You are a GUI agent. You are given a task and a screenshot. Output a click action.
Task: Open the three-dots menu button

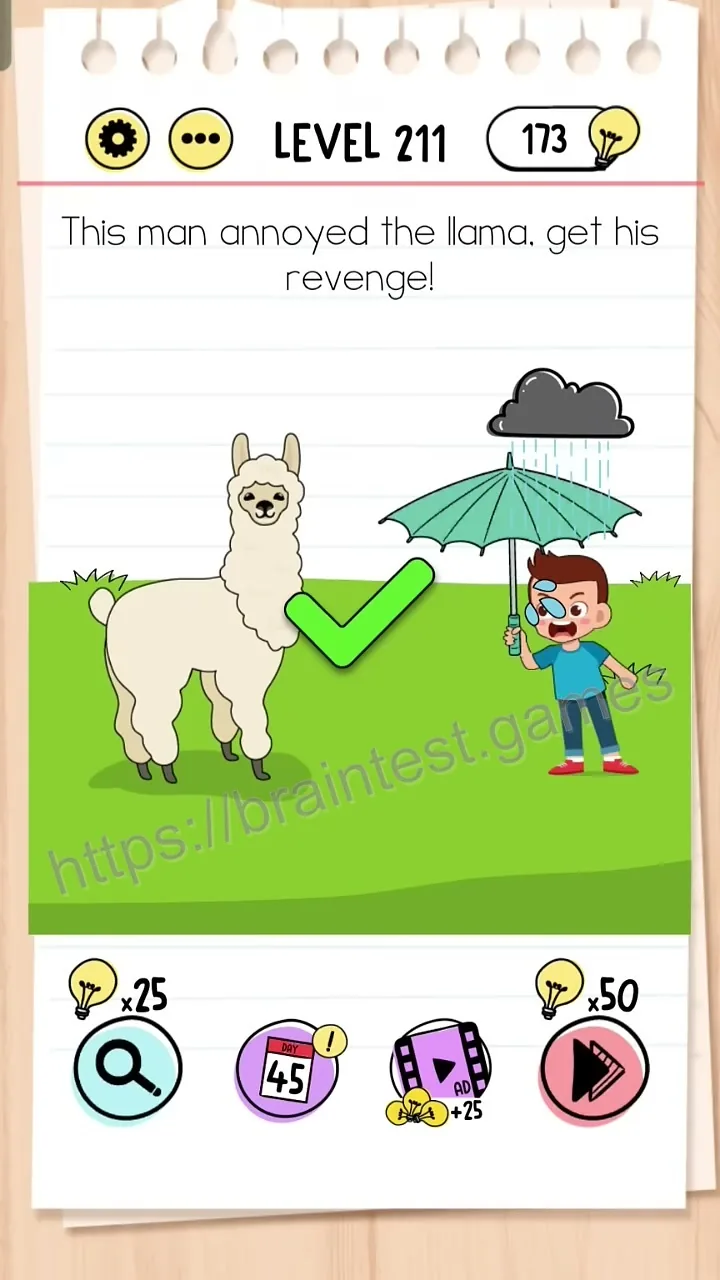(x=200, y=140)
